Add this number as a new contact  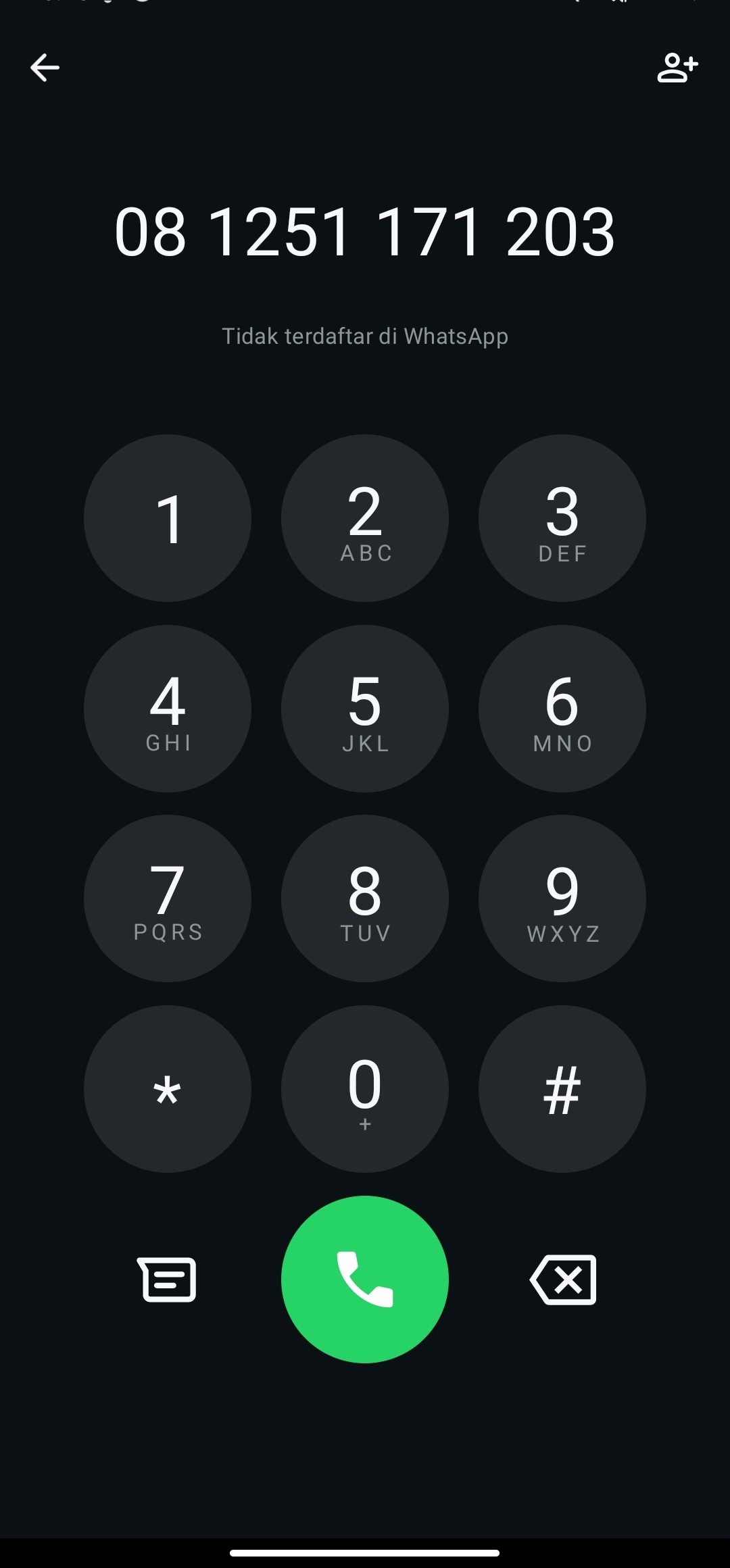tap(677, 68)
